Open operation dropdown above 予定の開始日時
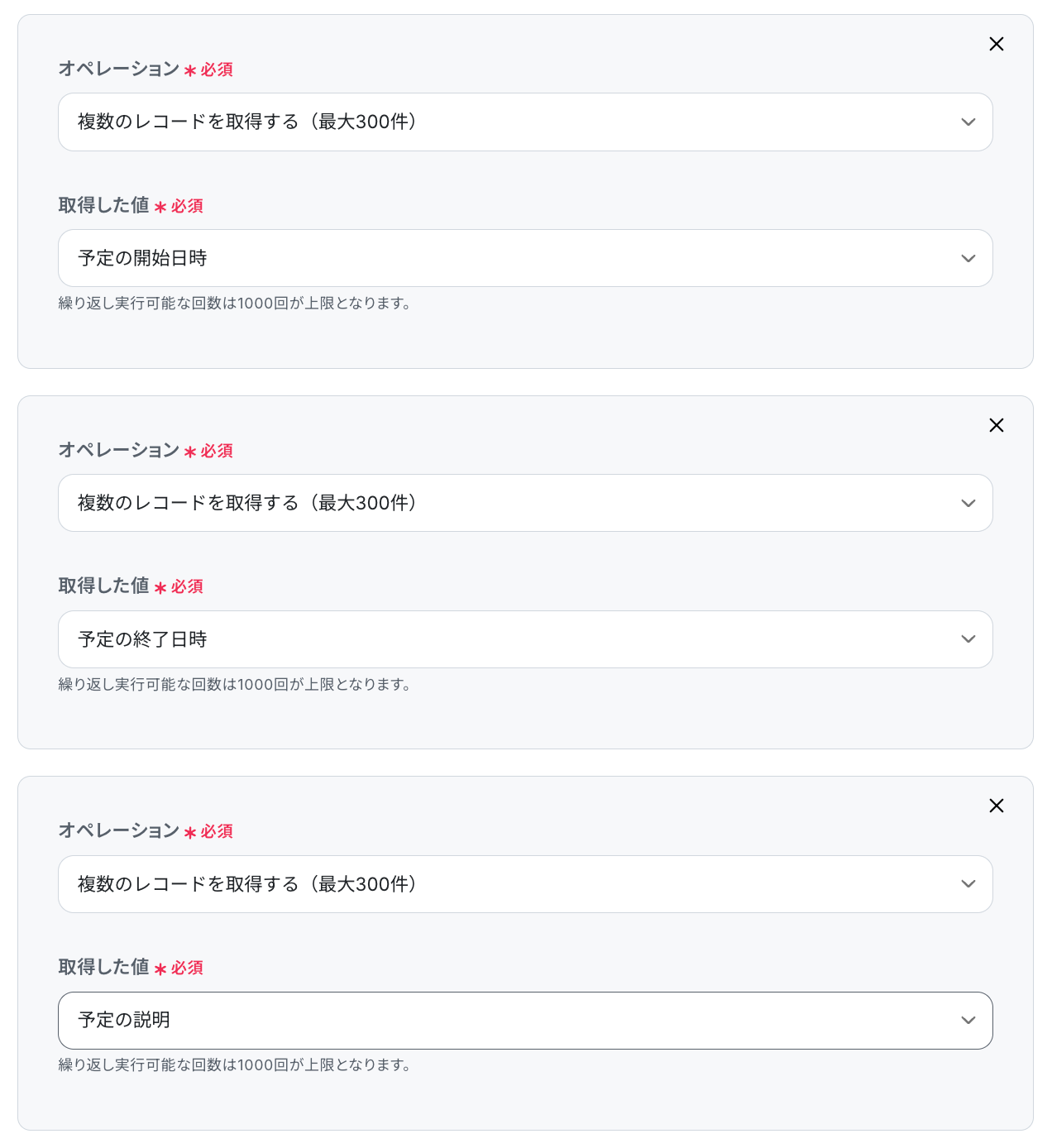The image size is (1052, 1148). click(x=525, y=122)
